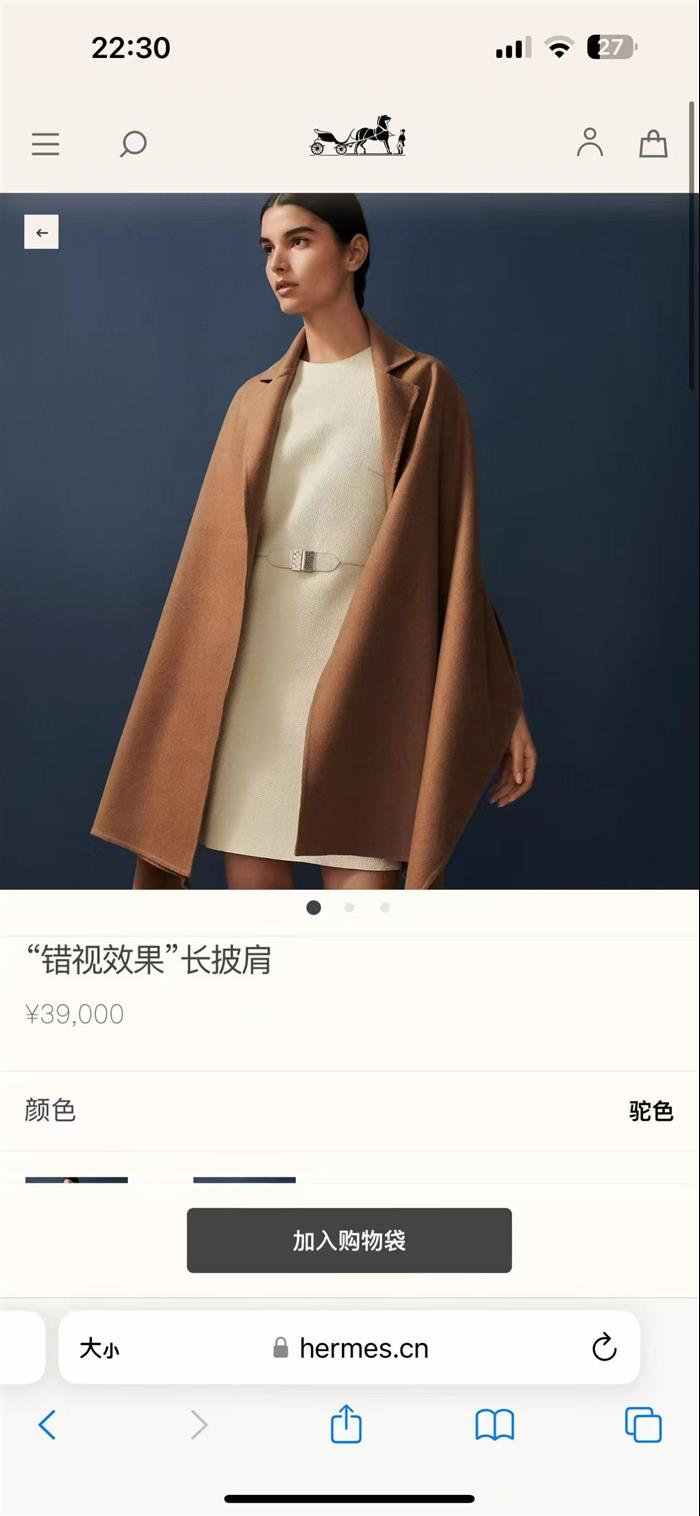700x1516 pixels.
Task: Tap 加入购物袋 to add to bag
Action: [349, 1241]
